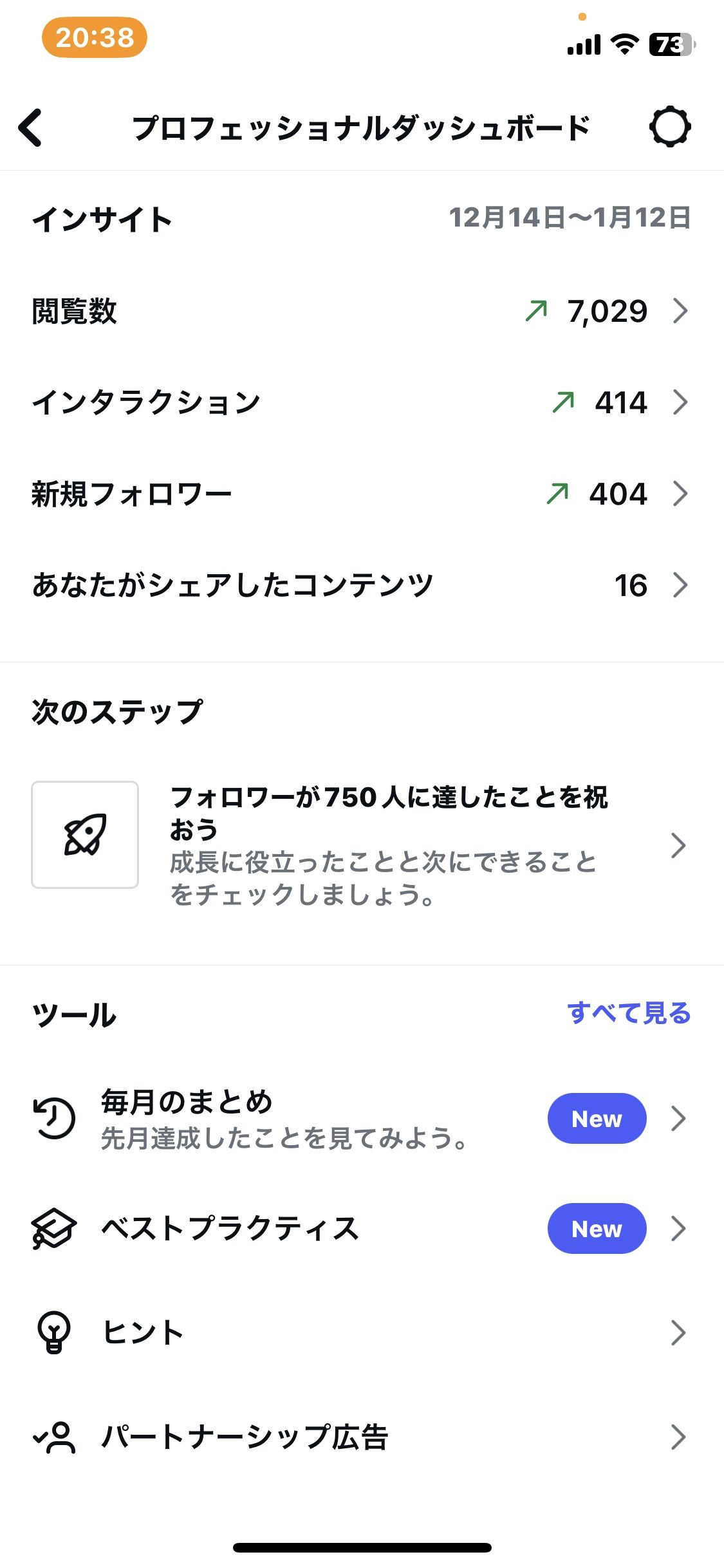Open 新規フォロワー stats
Image resolution: width=724 pixels, height=1568 pixels.
click(360, 494)
